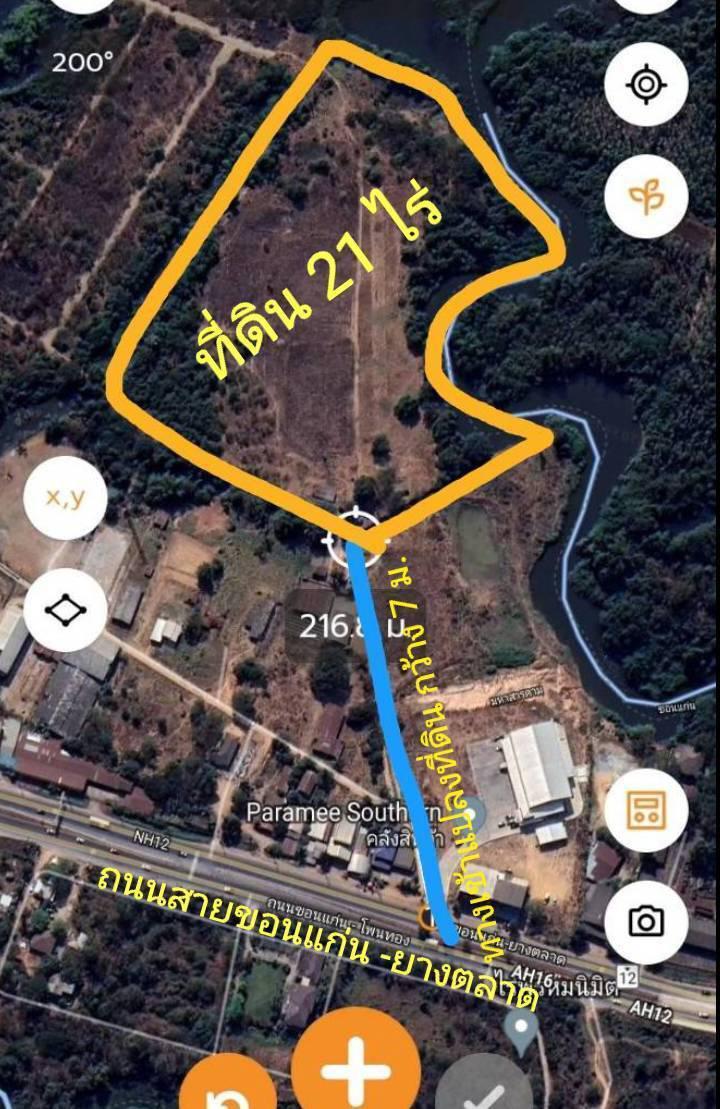This screenshot has height=1109, width=720.
Task: Center the map on my location
Action: pos(646,85)
